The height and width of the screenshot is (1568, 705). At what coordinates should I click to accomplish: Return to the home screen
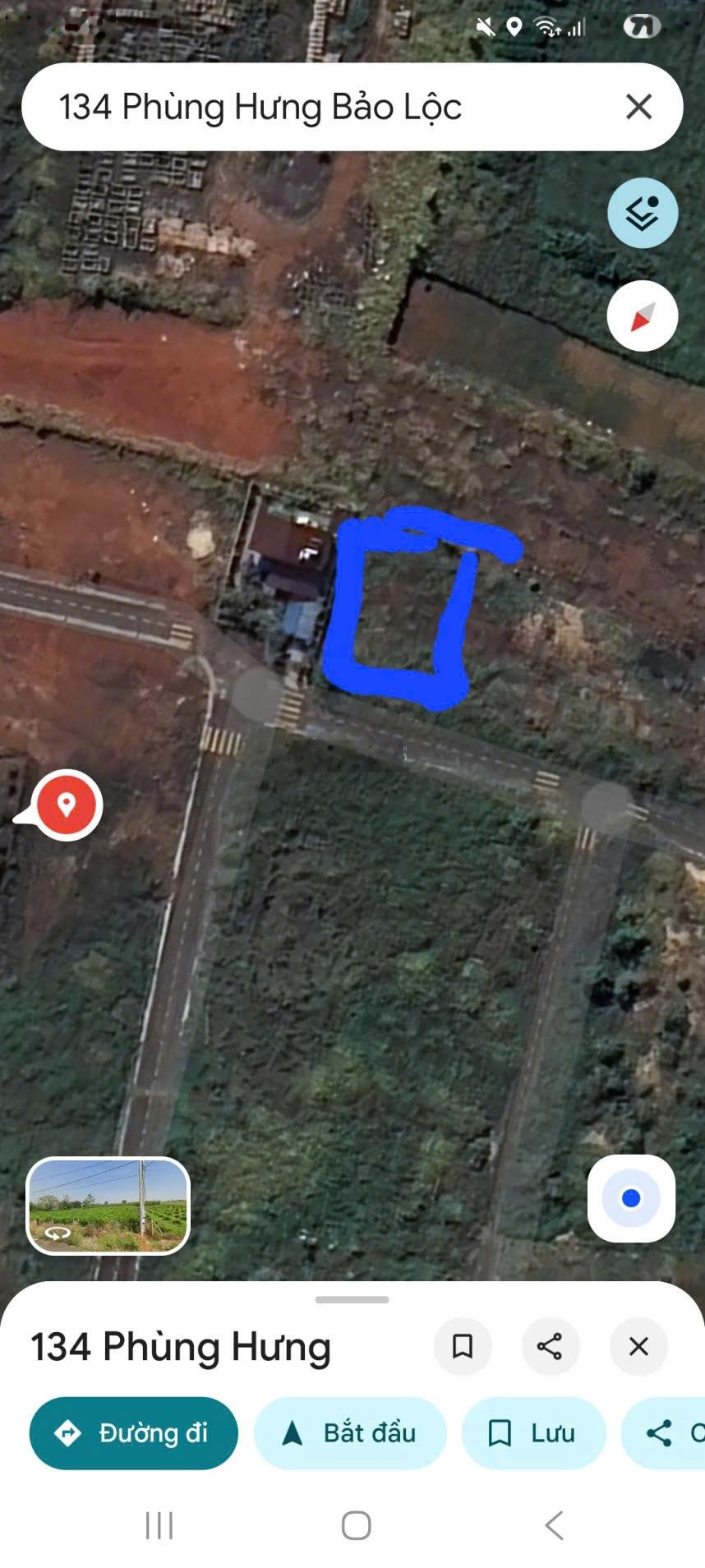(356, 1525)
